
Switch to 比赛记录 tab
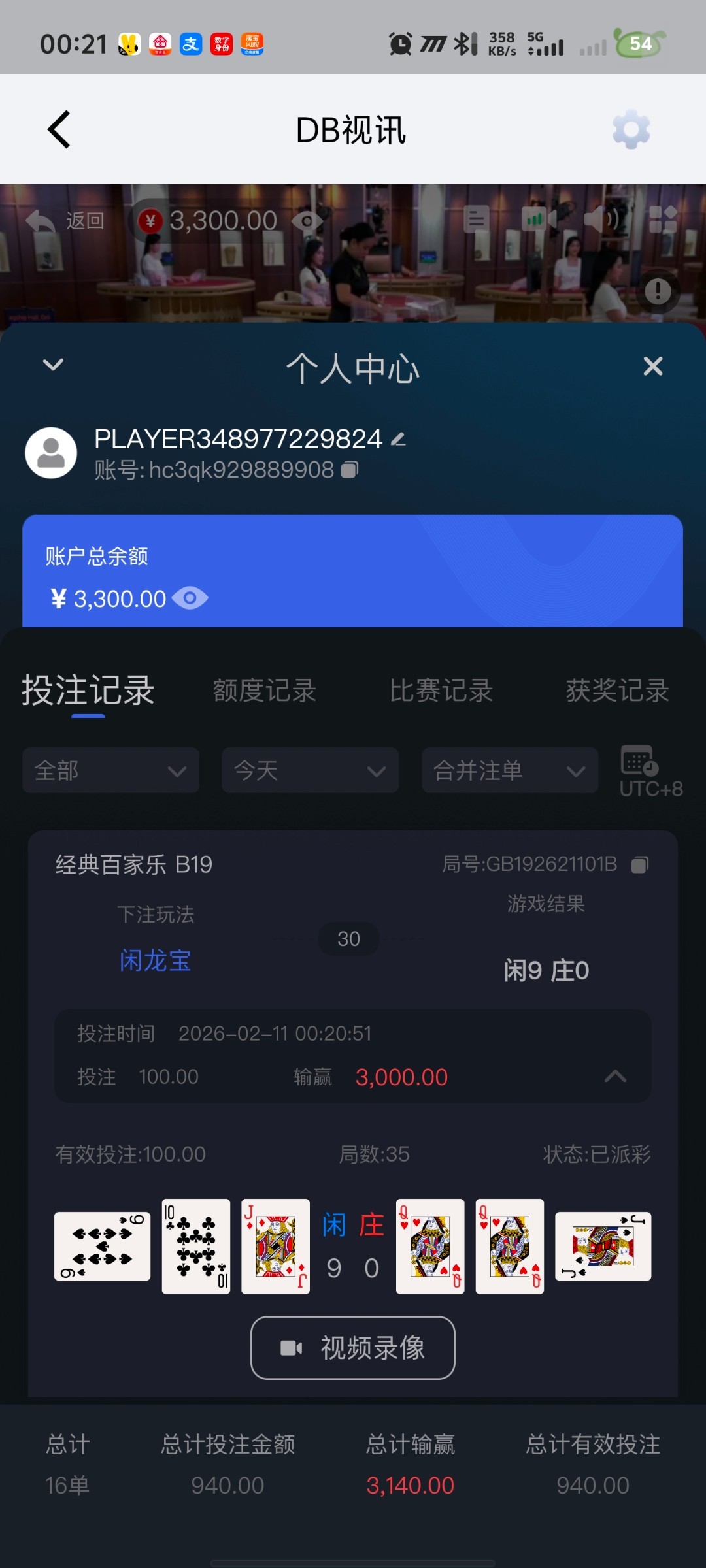point(441,691)
